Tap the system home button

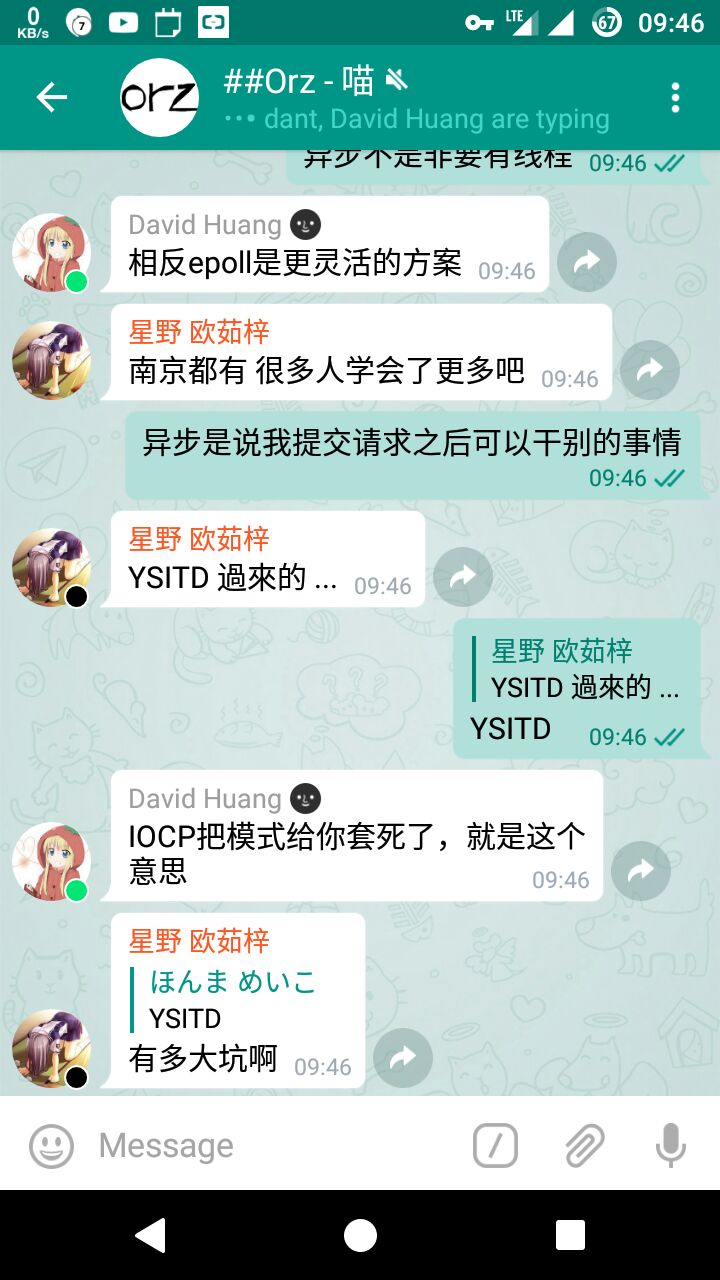[360, 1235]
